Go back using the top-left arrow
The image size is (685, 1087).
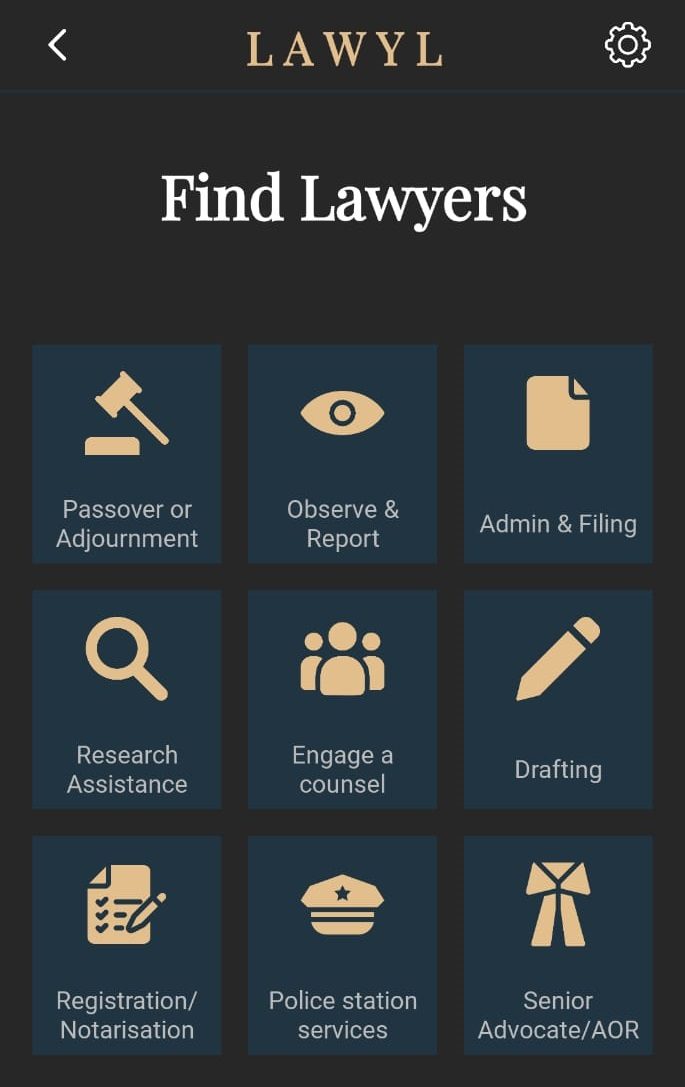coord(58,45)
